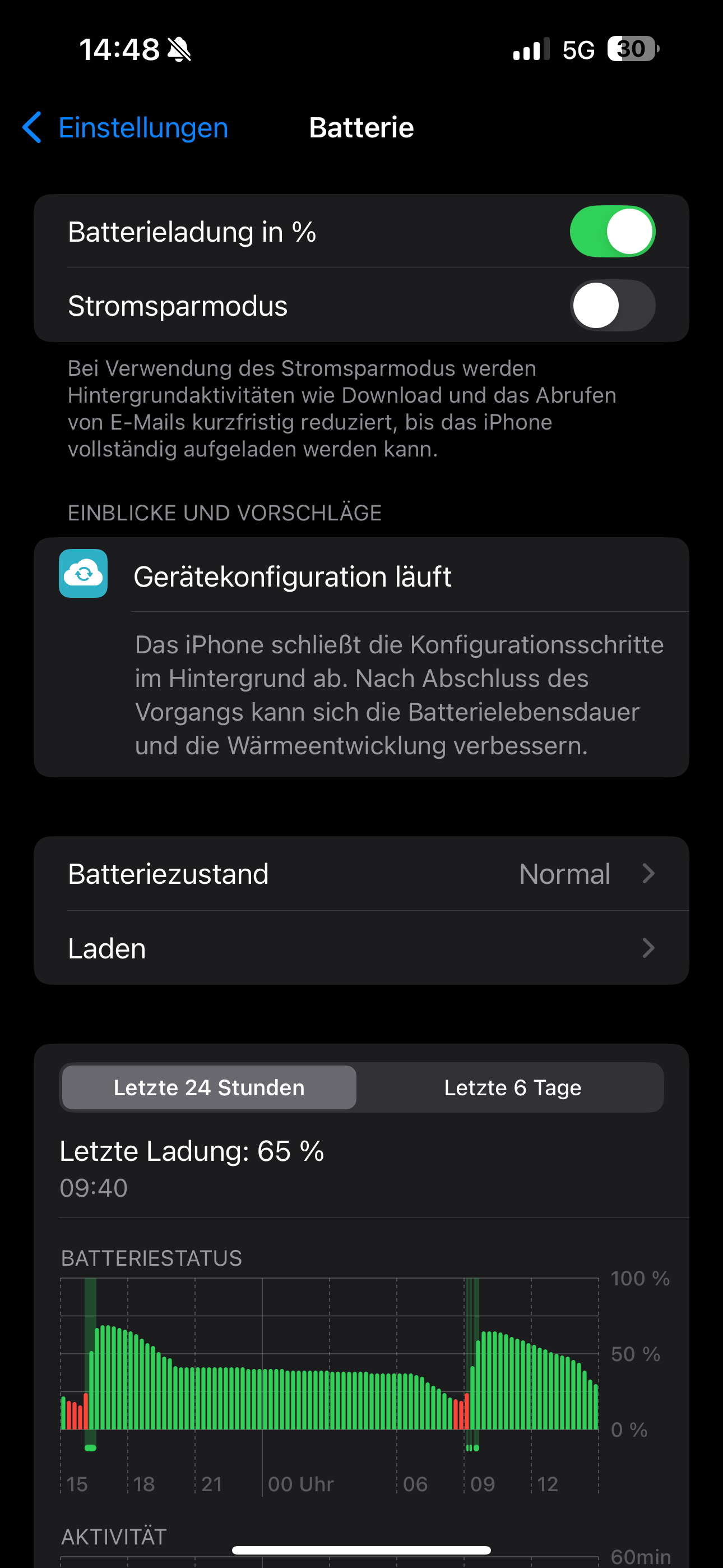Toggle the Batterieladung in % switch
The image size is (723, 1568).
(611, 231)
